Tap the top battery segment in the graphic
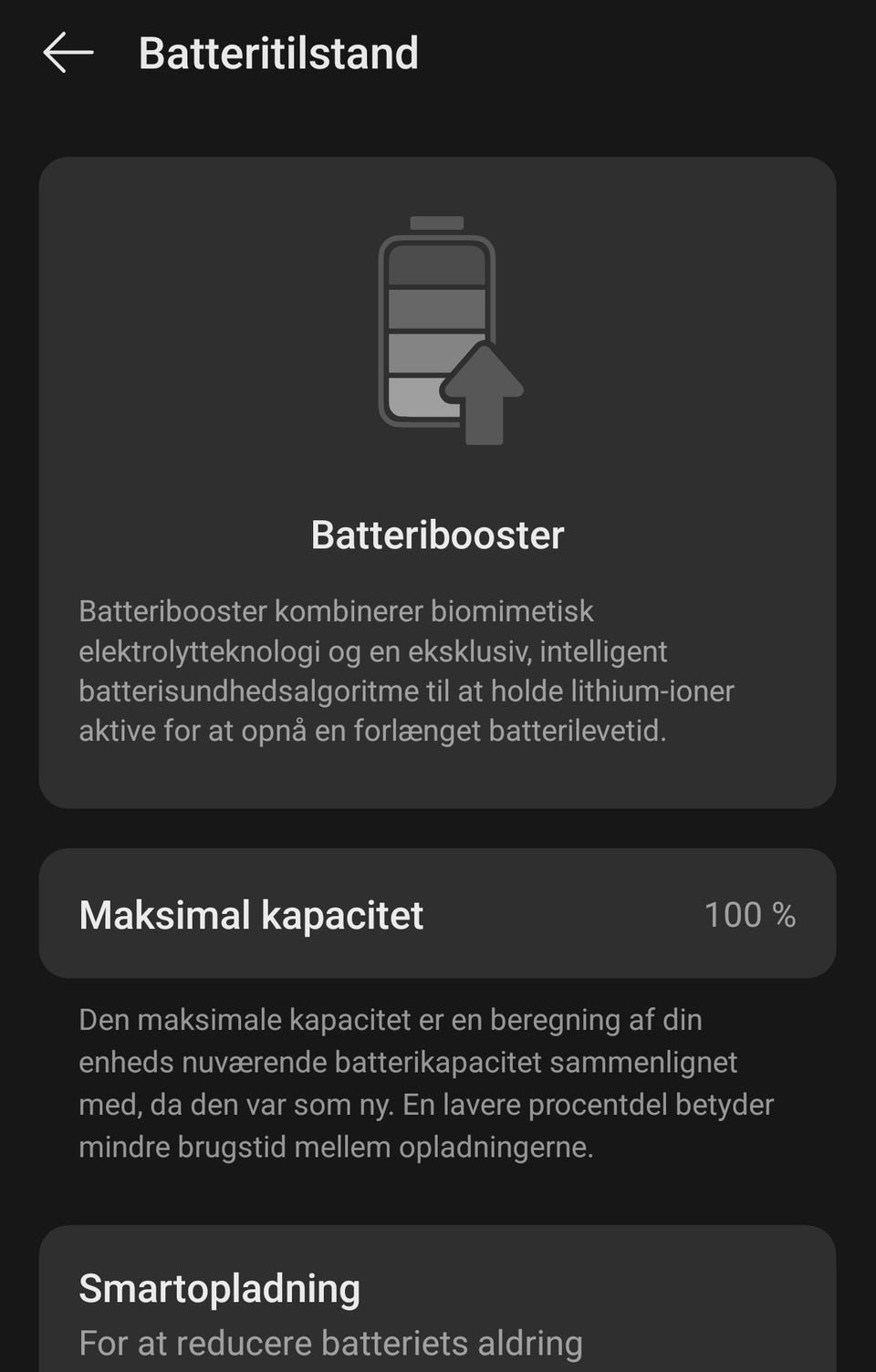The width and height of the screenshot is (876, 1372). 436,265
